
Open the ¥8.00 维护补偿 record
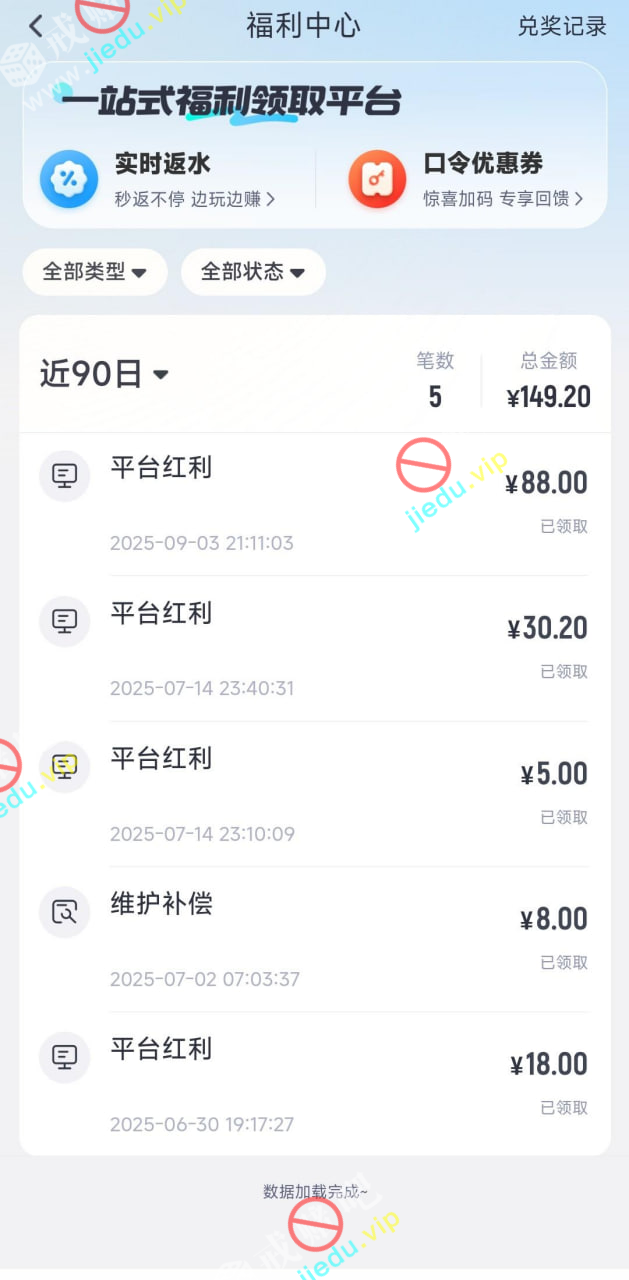pyautogui.click(x=314, y=939)
